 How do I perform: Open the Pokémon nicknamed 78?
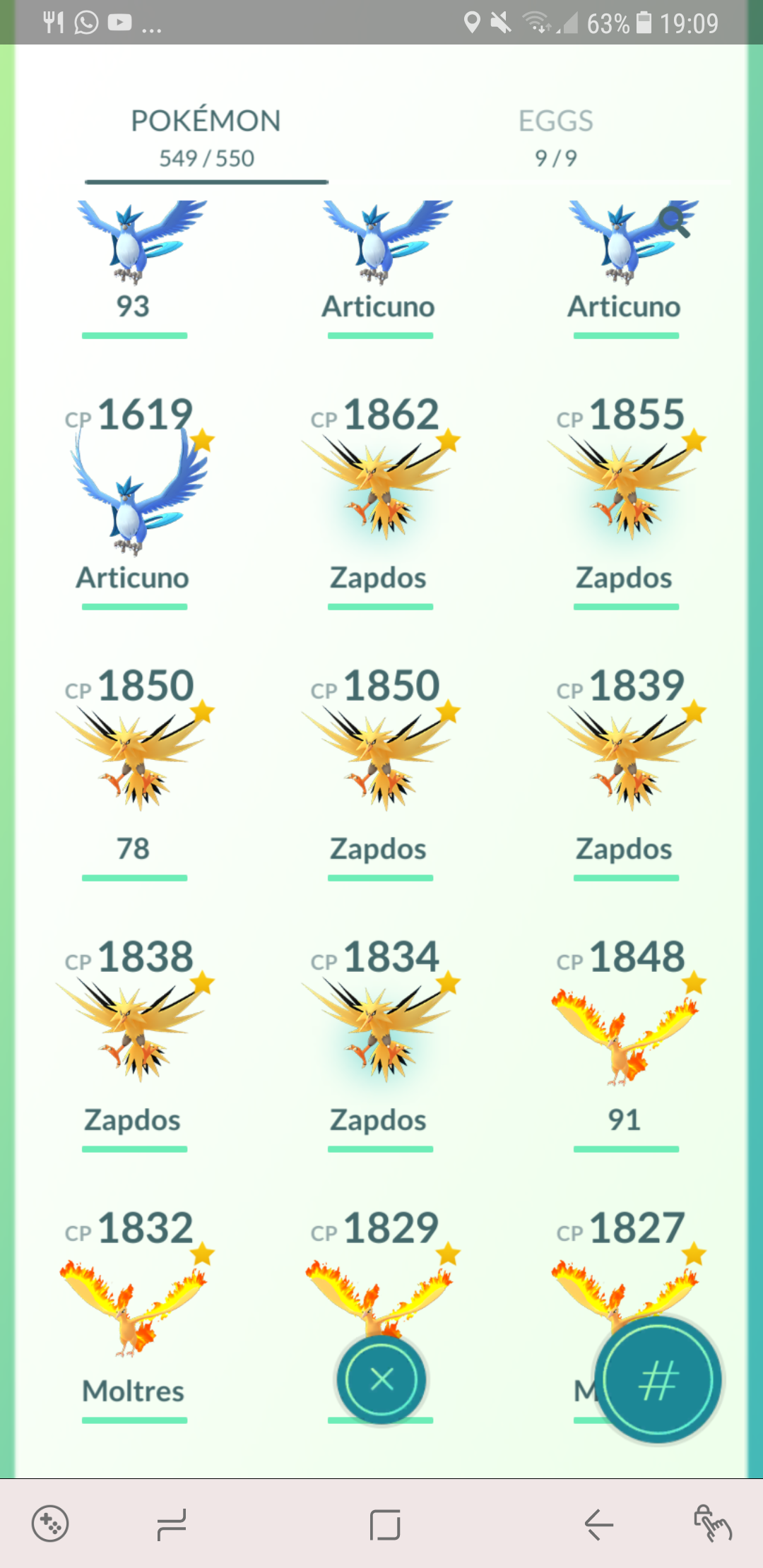134,771
